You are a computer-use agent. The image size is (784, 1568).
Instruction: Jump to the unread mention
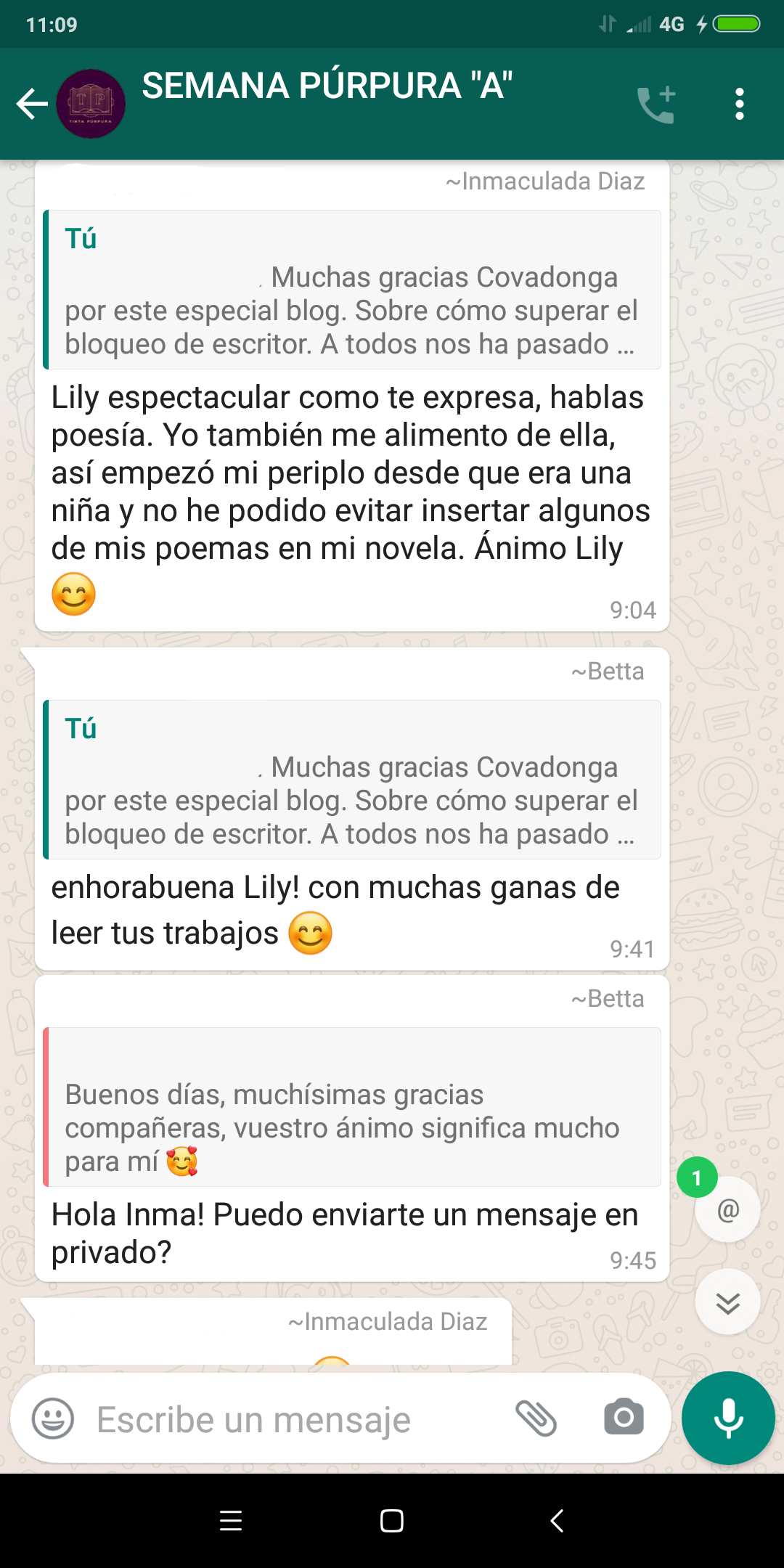tap(727, 1209)
